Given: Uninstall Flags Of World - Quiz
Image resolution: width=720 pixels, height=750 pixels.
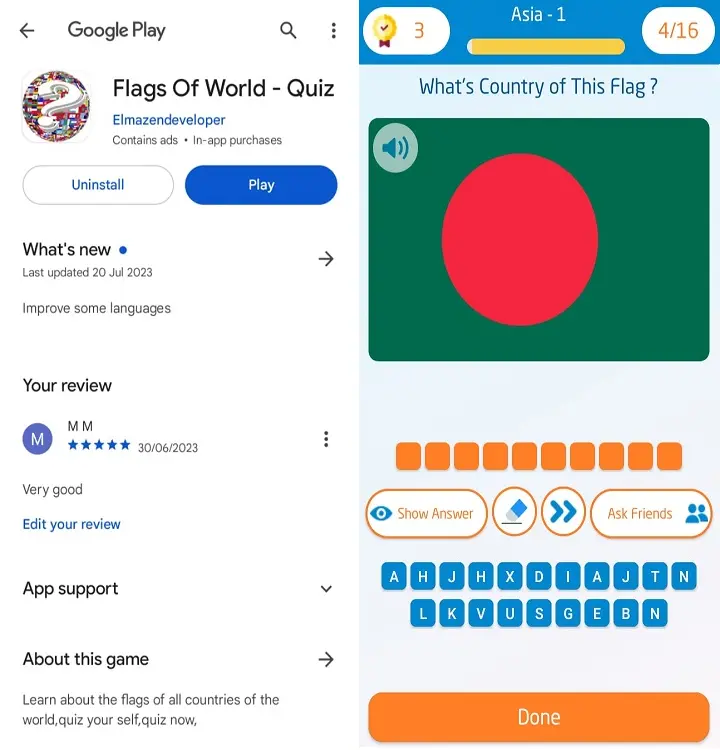Looking at the screenshot, I should point(98,185).
